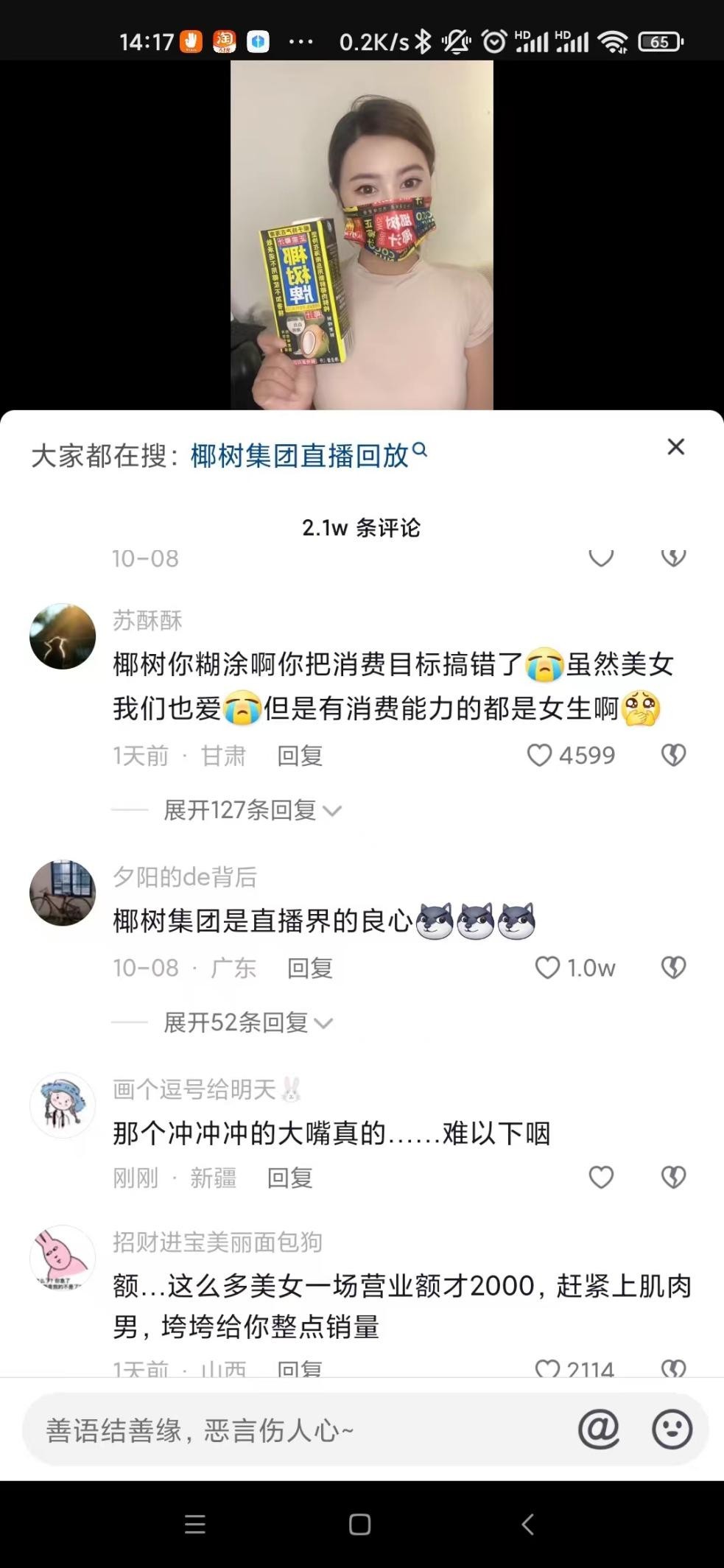This screenshot has height=1568, width=724.
Task: Like 夕阳的de背后's comment
Action: 547,968
